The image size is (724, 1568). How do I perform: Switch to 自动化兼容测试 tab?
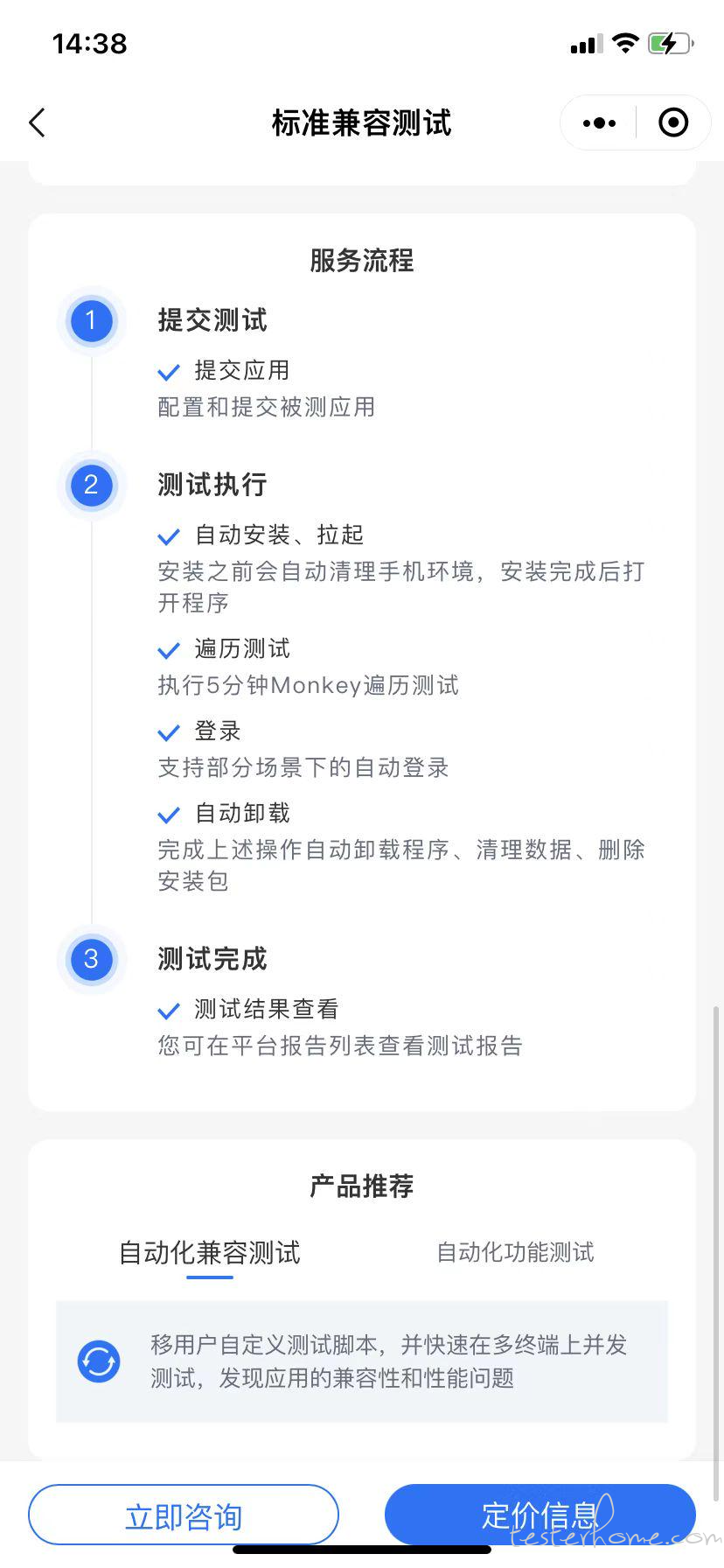[210, 1252]
